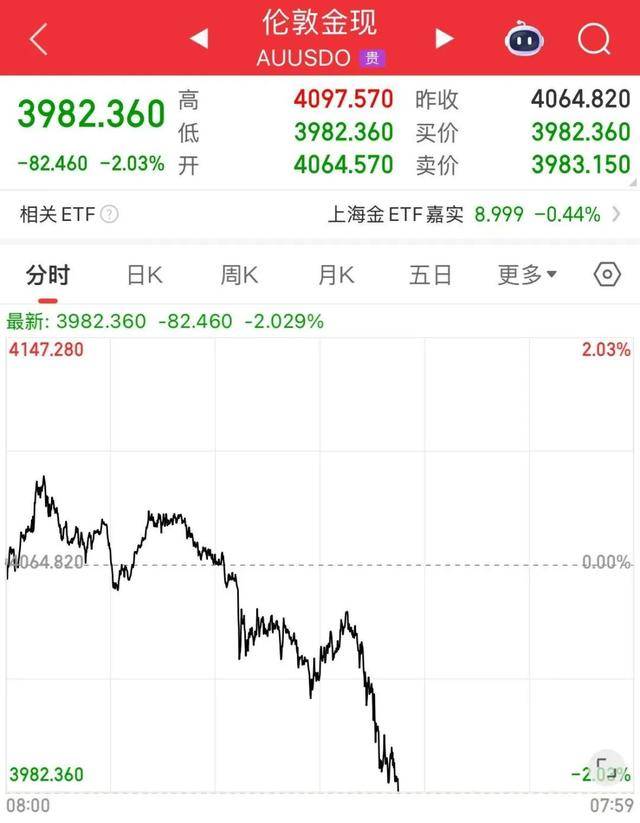Switch to the previous instrument

[199, 39]
